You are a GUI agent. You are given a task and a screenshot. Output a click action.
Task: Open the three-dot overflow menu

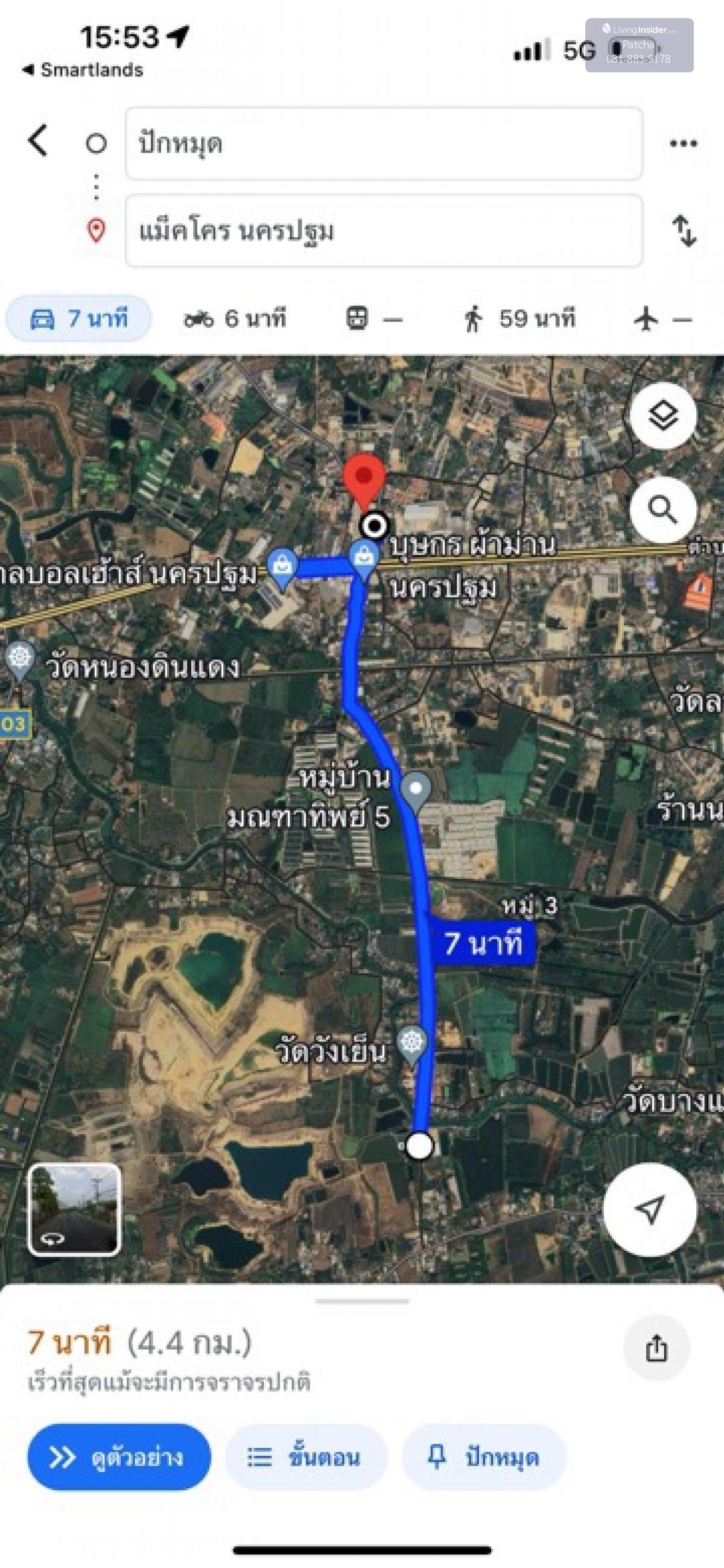tap(683, 144)
